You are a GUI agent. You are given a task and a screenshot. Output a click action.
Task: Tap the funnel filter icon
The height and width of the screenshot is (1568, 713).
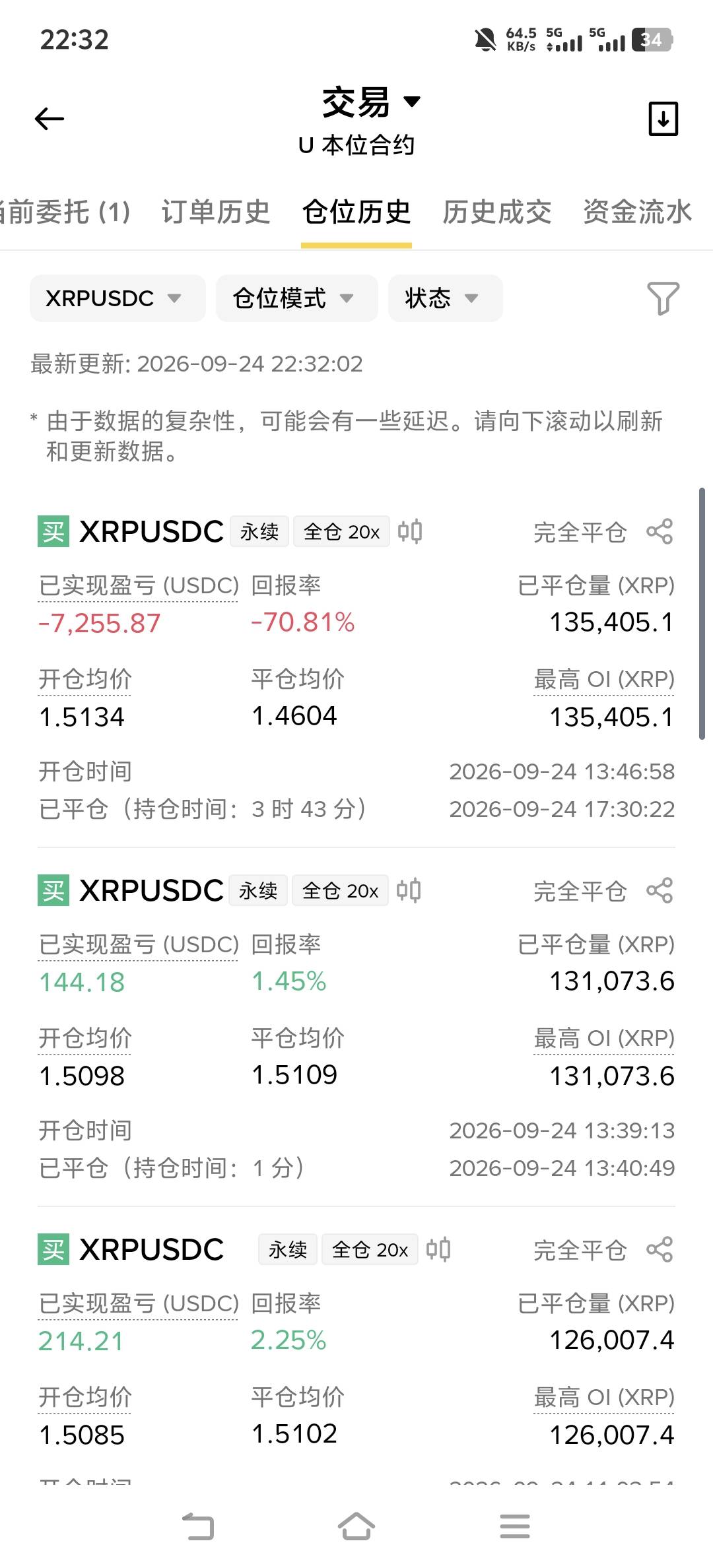(x=663, y=298)
